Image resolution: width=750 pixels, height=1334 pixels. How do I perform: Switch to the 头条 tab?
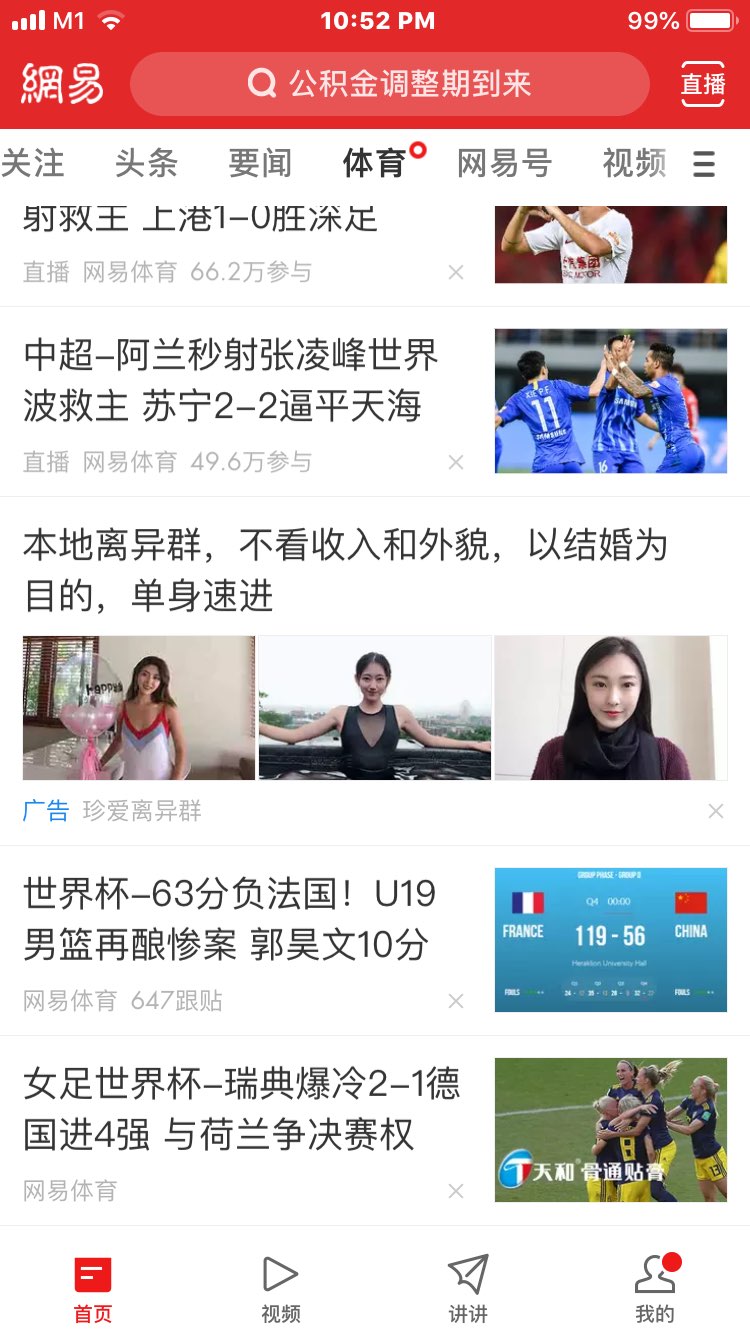point(146,163)
